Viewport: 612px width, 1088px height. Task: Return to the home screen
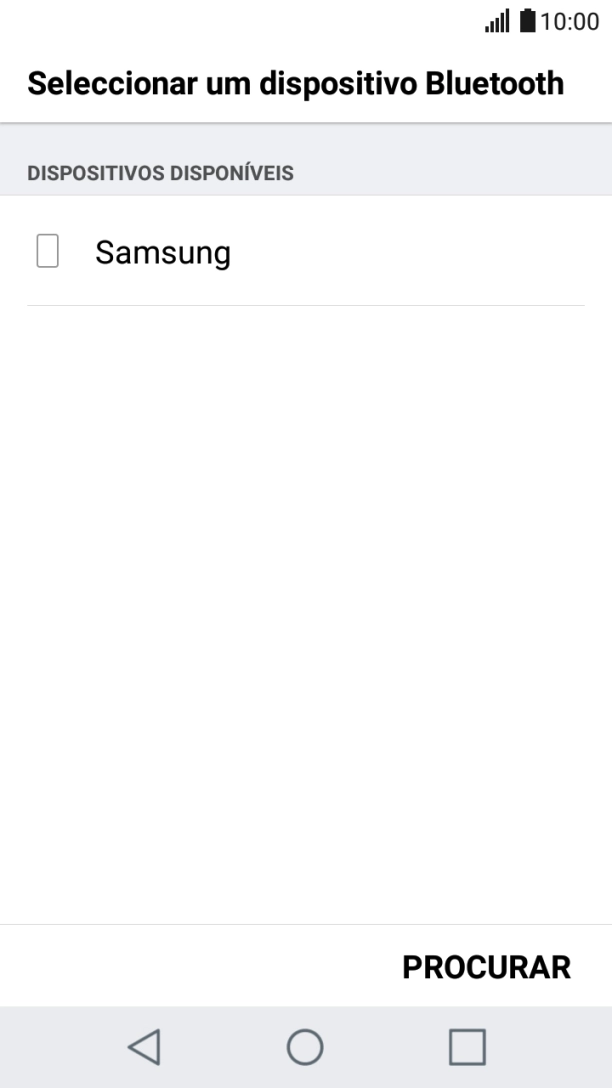pos(305,1047)
